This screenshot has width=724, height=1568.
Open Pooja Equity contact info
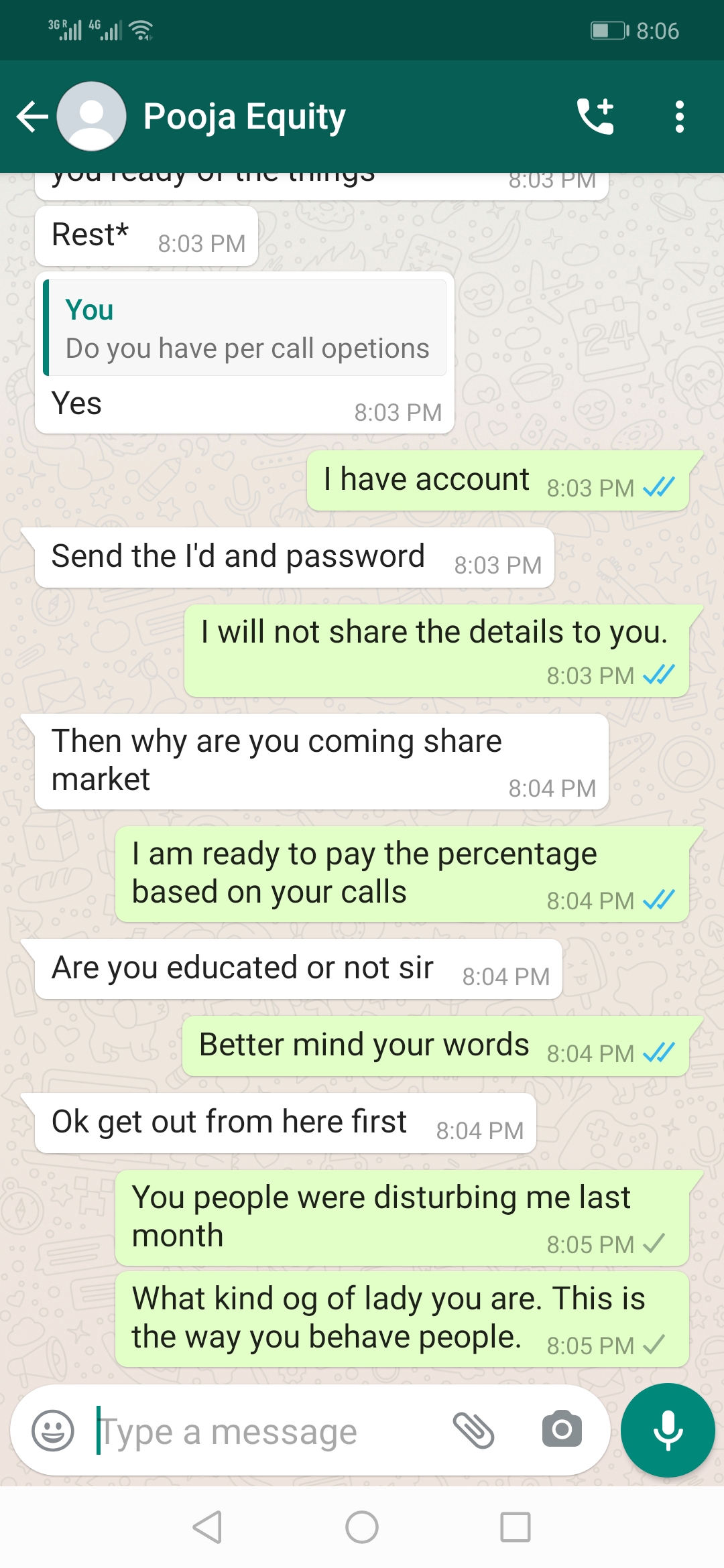tap(245, 117)
